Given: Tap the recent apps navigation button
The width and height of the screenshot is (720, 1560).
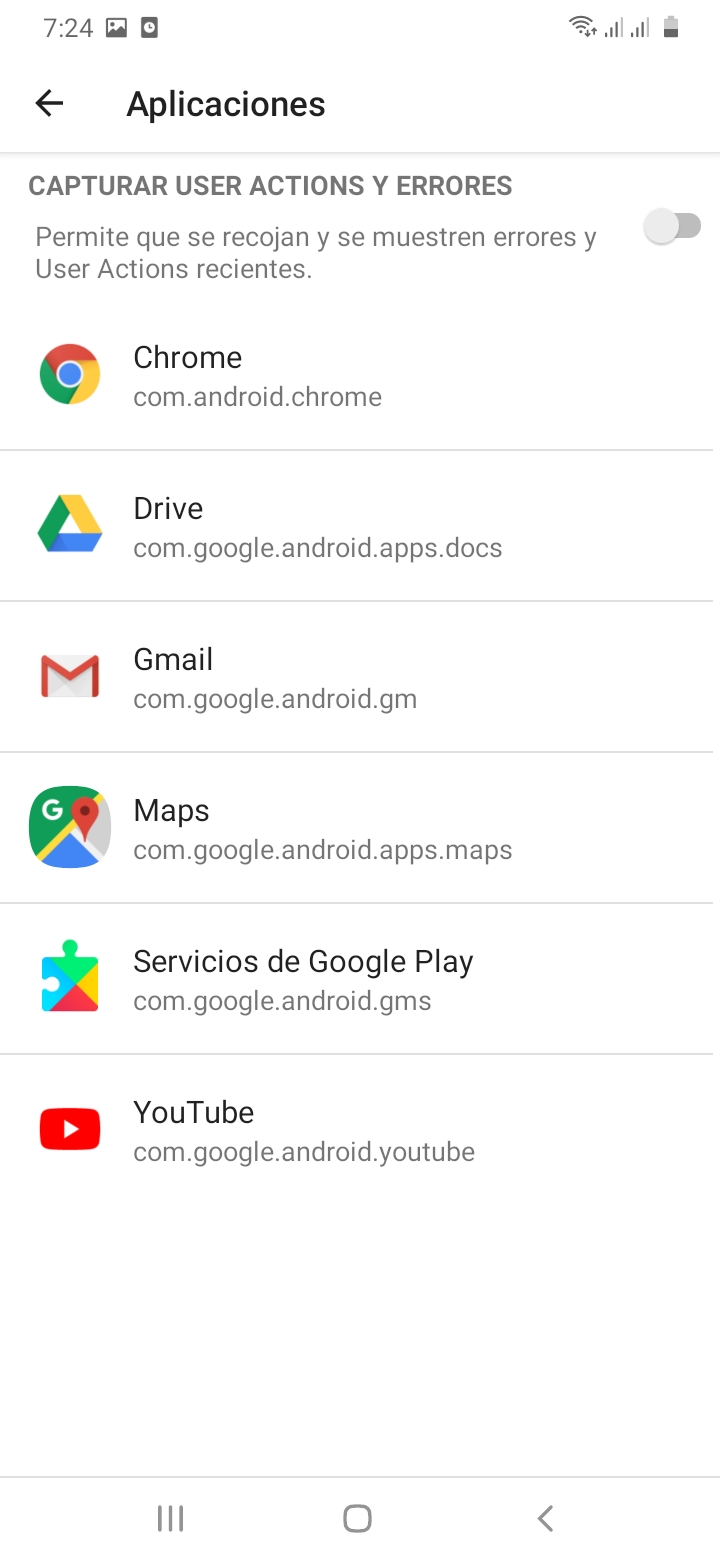Looking at the screenshot, I should click(x=170, y=1517).
